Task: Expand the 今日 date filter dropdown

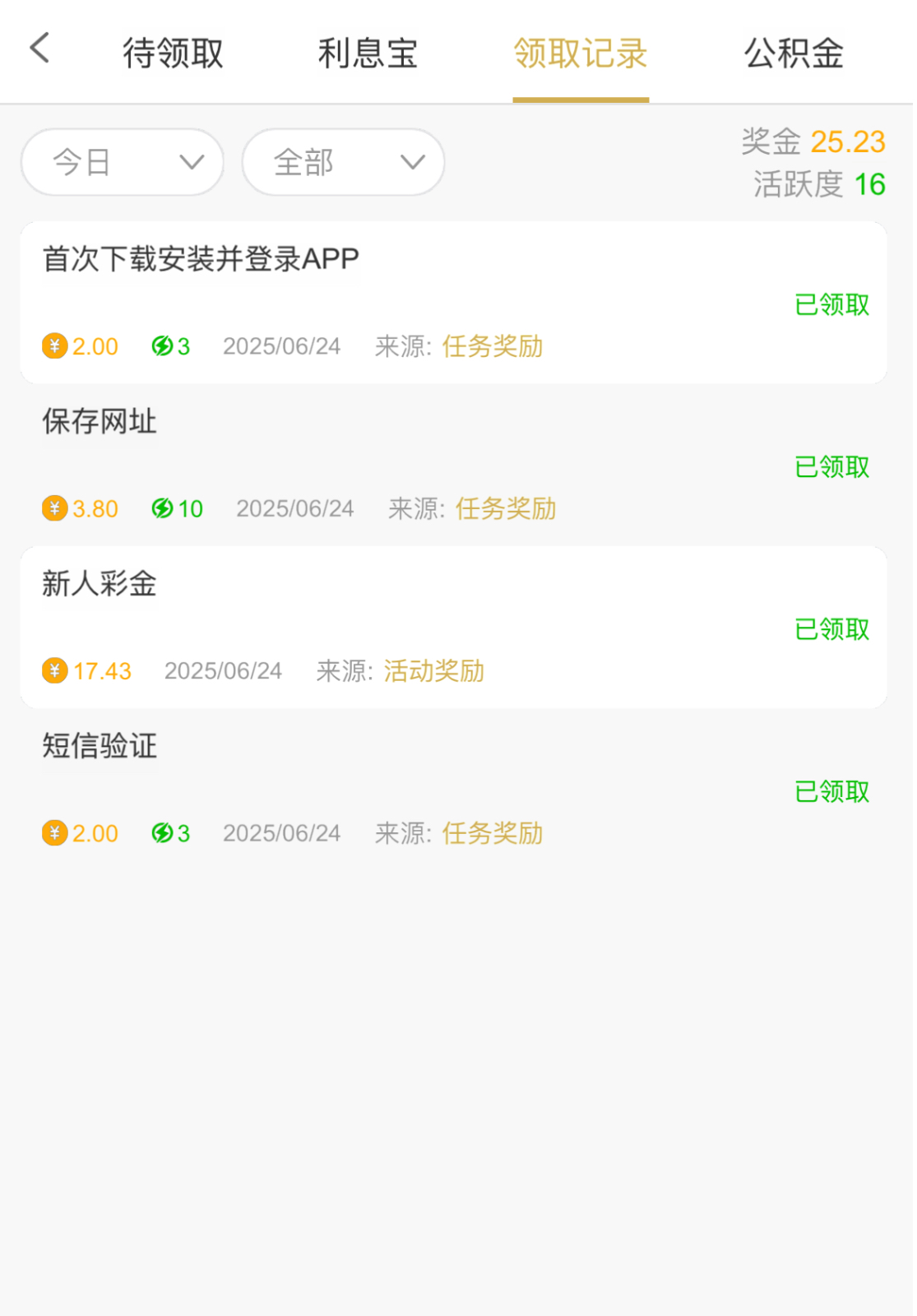Action: pyautogui.click(x=123, y=162)
